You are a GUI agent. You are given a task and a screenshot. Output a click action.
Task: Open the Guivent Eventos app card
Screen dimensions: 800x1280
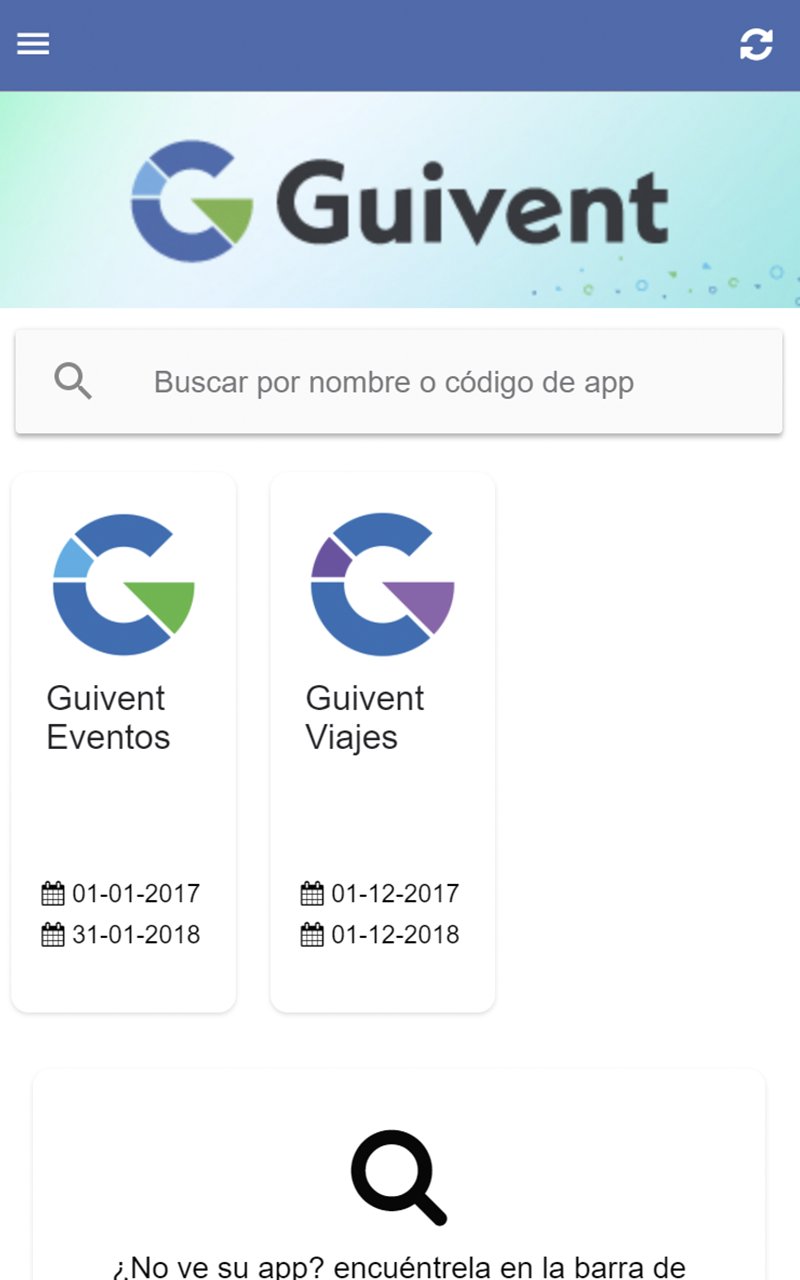[124, 742]
